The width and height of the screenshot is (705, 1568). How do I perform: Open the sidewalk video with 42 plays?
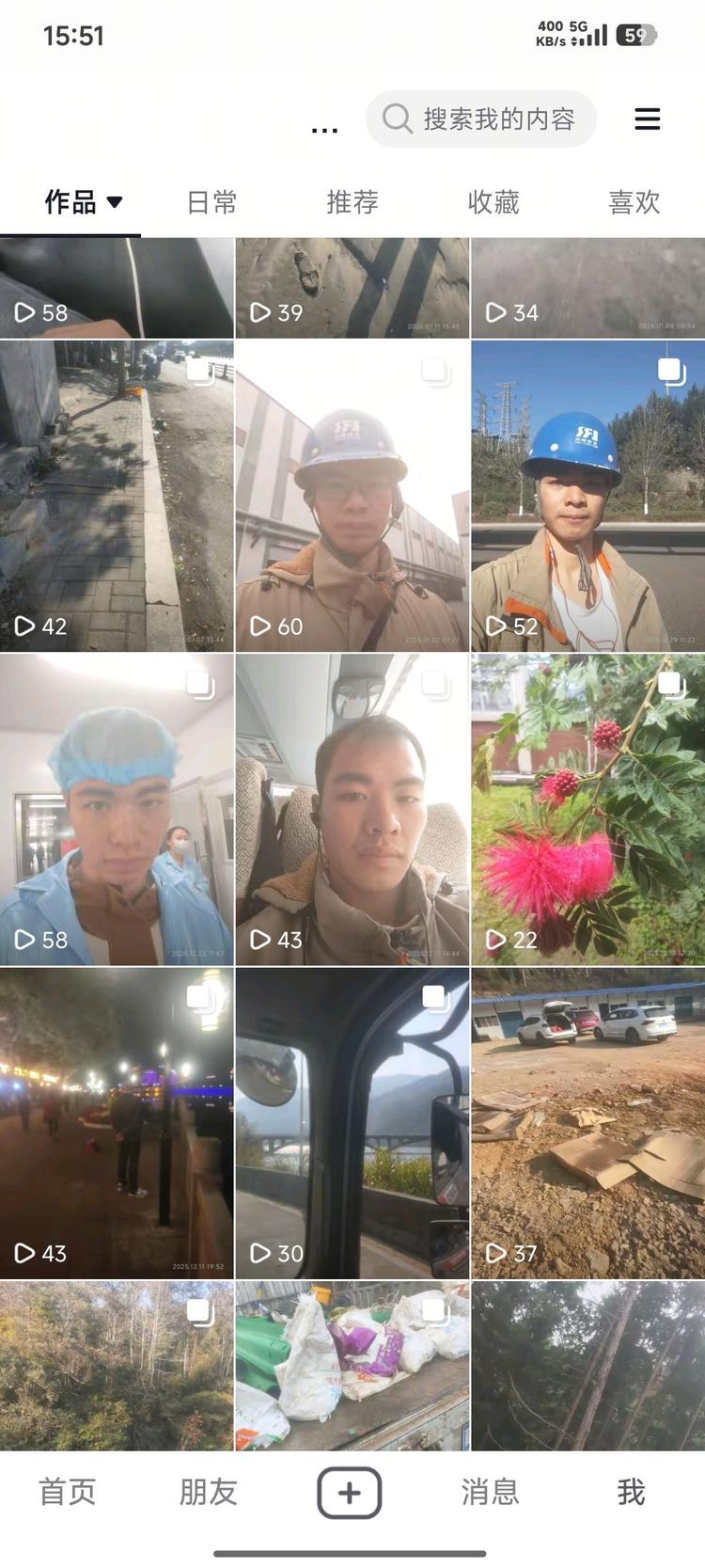(117, 496)
